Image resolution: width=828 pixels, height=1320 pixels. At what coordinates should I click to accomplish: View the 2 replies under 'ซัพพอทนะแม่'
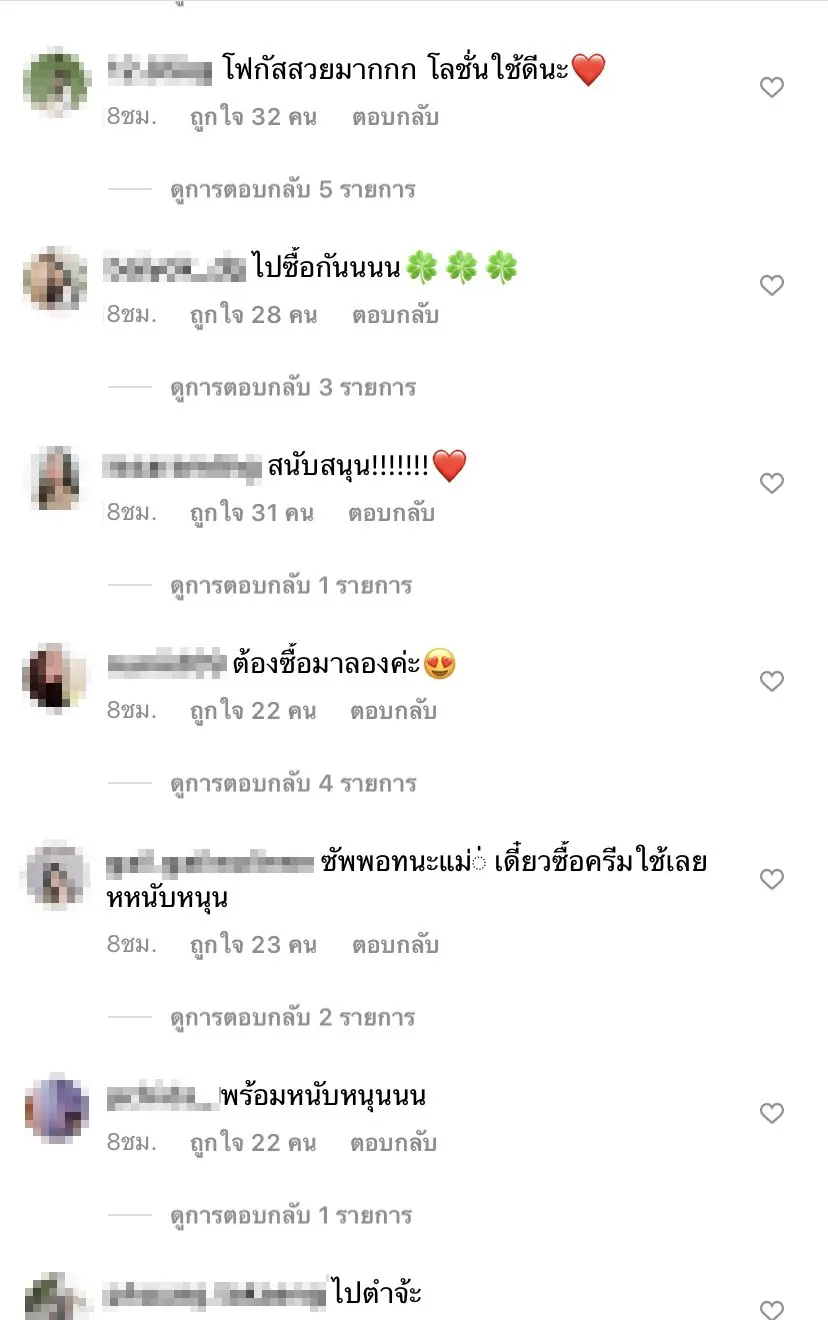tap(292, 1018)
